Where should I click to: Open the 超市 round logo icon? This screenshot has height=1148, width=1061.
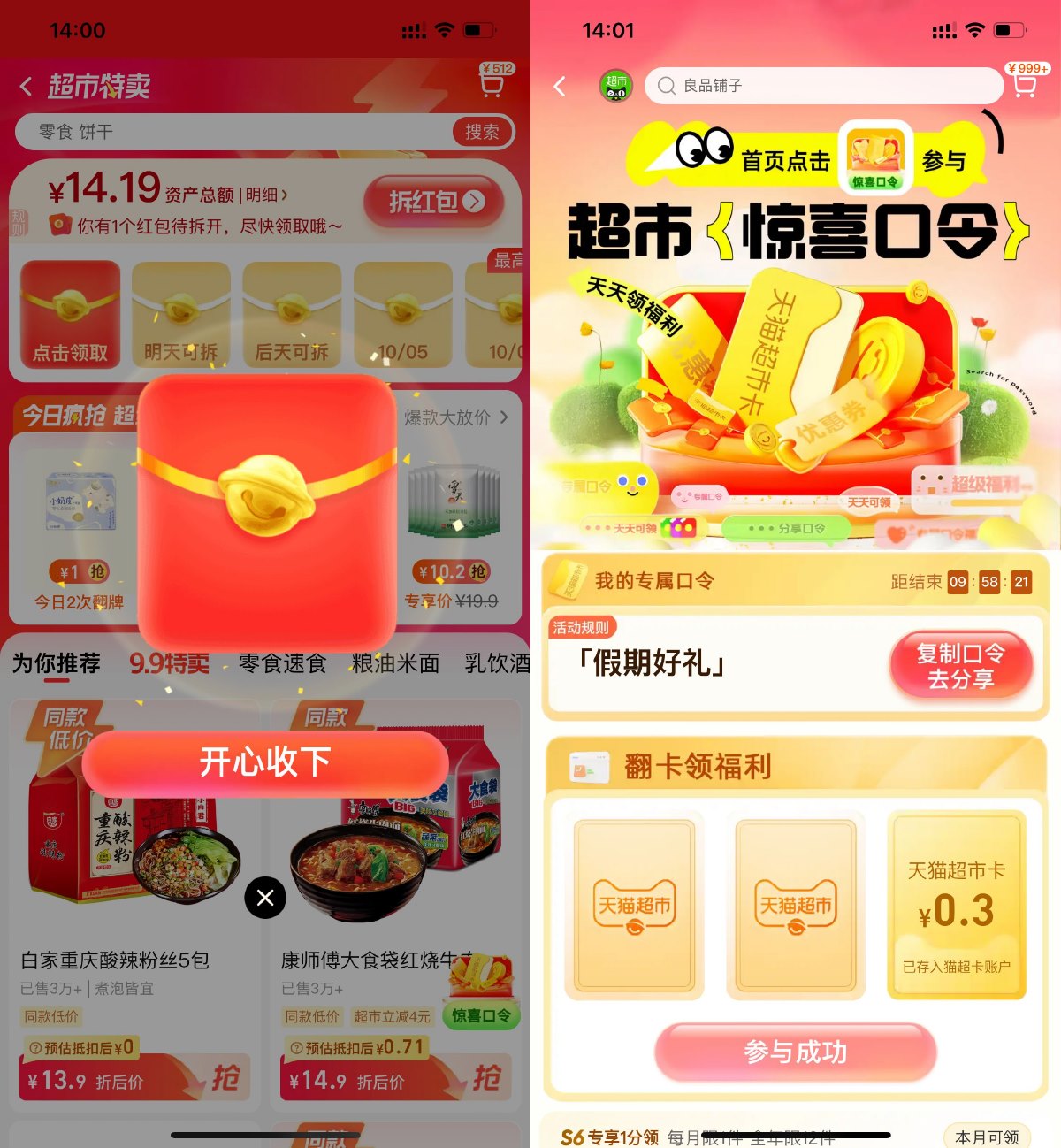pos(616,86)
